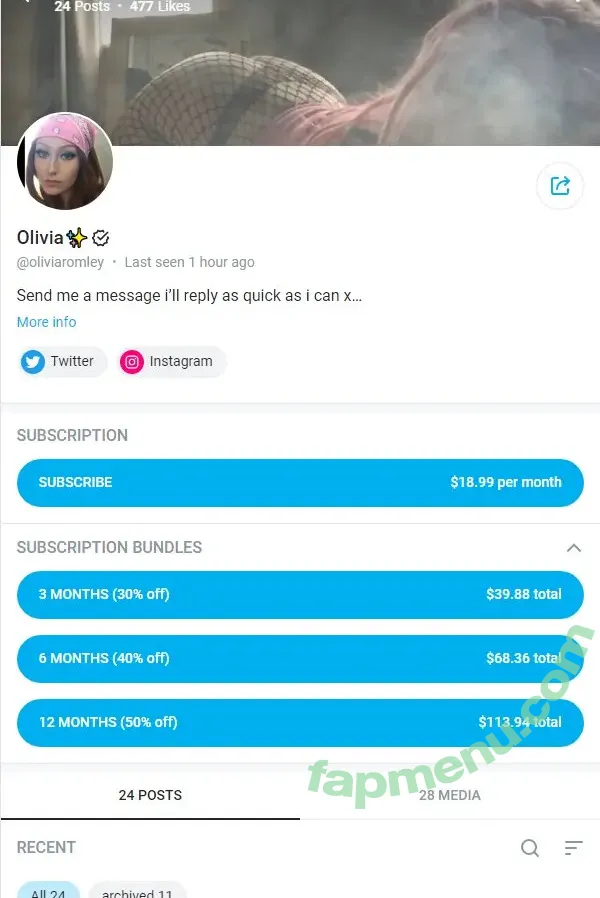Share this profile

(560, 185)
